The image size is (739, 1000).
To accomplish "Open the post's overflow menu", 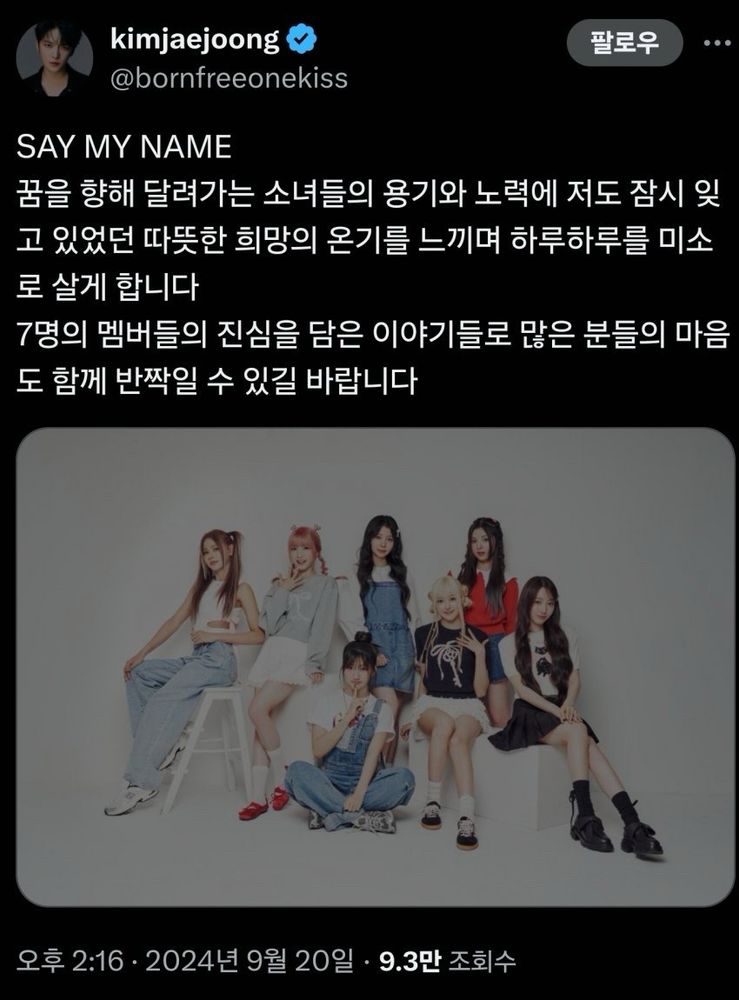I will coord(715,43).
